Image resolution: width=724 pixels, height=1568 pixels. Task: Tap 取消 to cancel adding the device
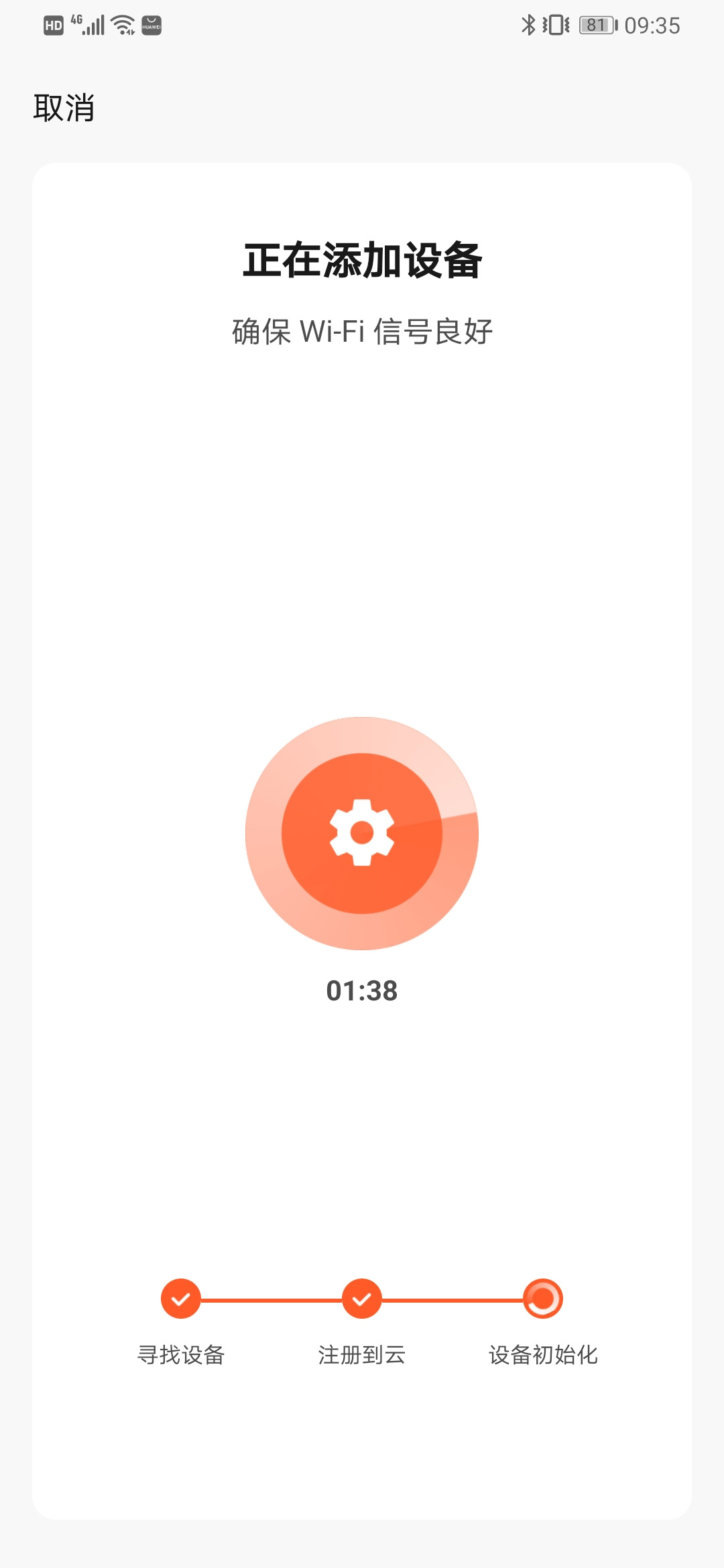point(64,108)
